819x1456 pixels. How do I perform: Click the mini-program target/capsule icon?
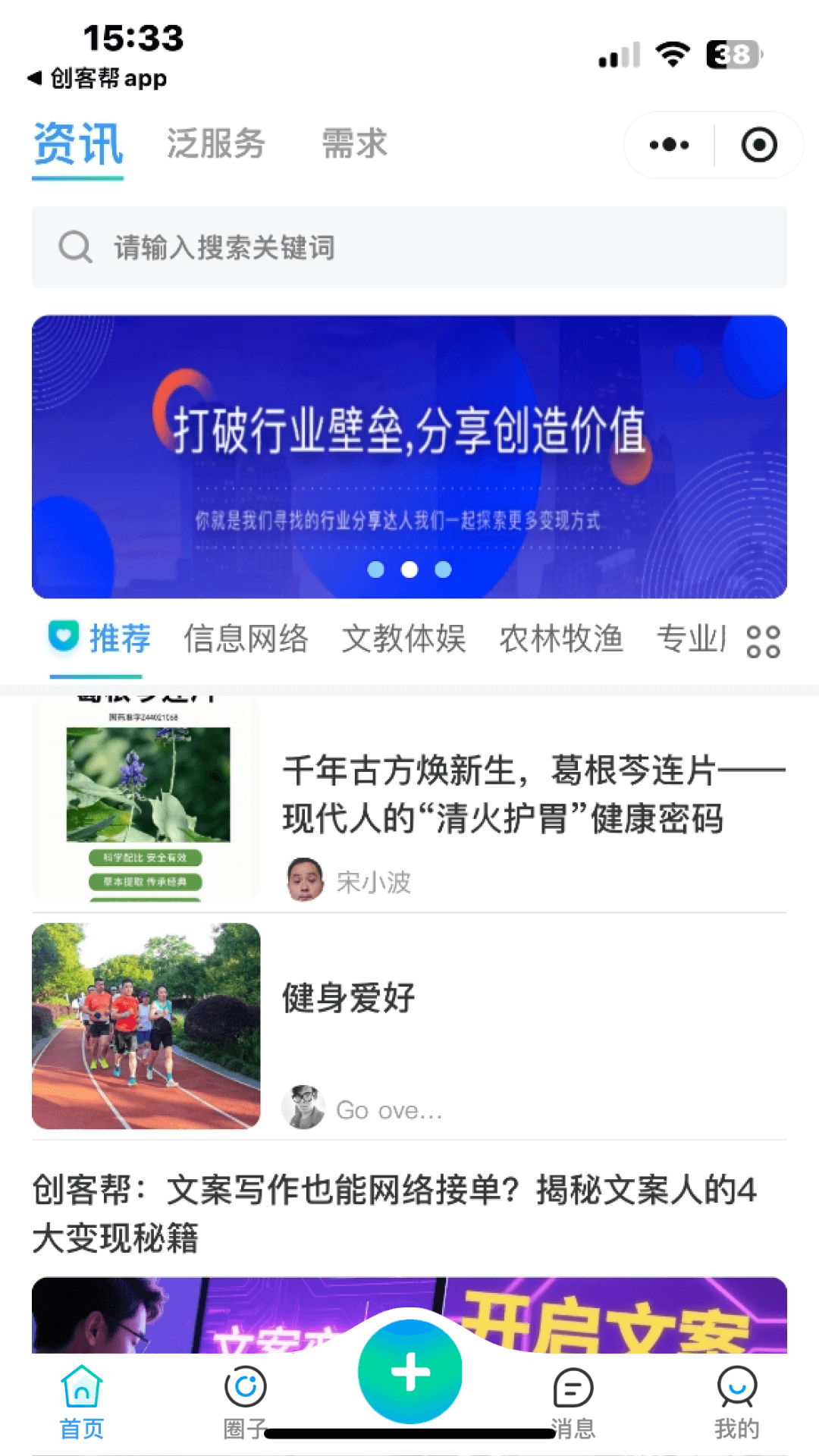click(759, 144)
